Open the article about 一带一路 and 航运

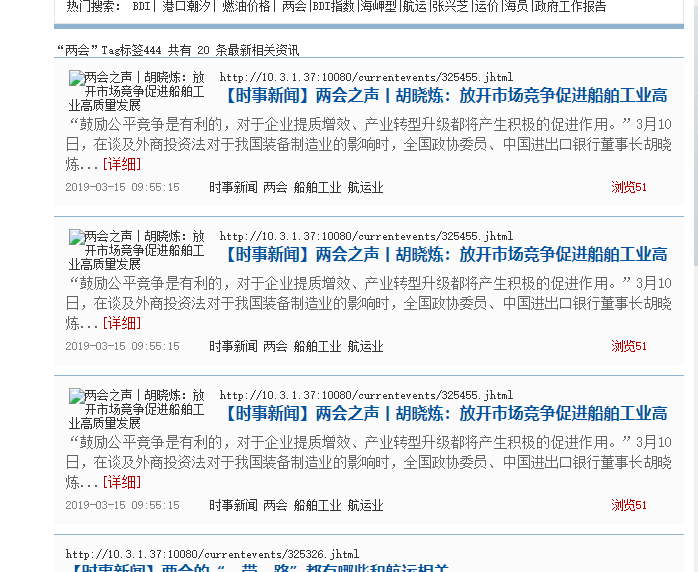tap(260, 568)
